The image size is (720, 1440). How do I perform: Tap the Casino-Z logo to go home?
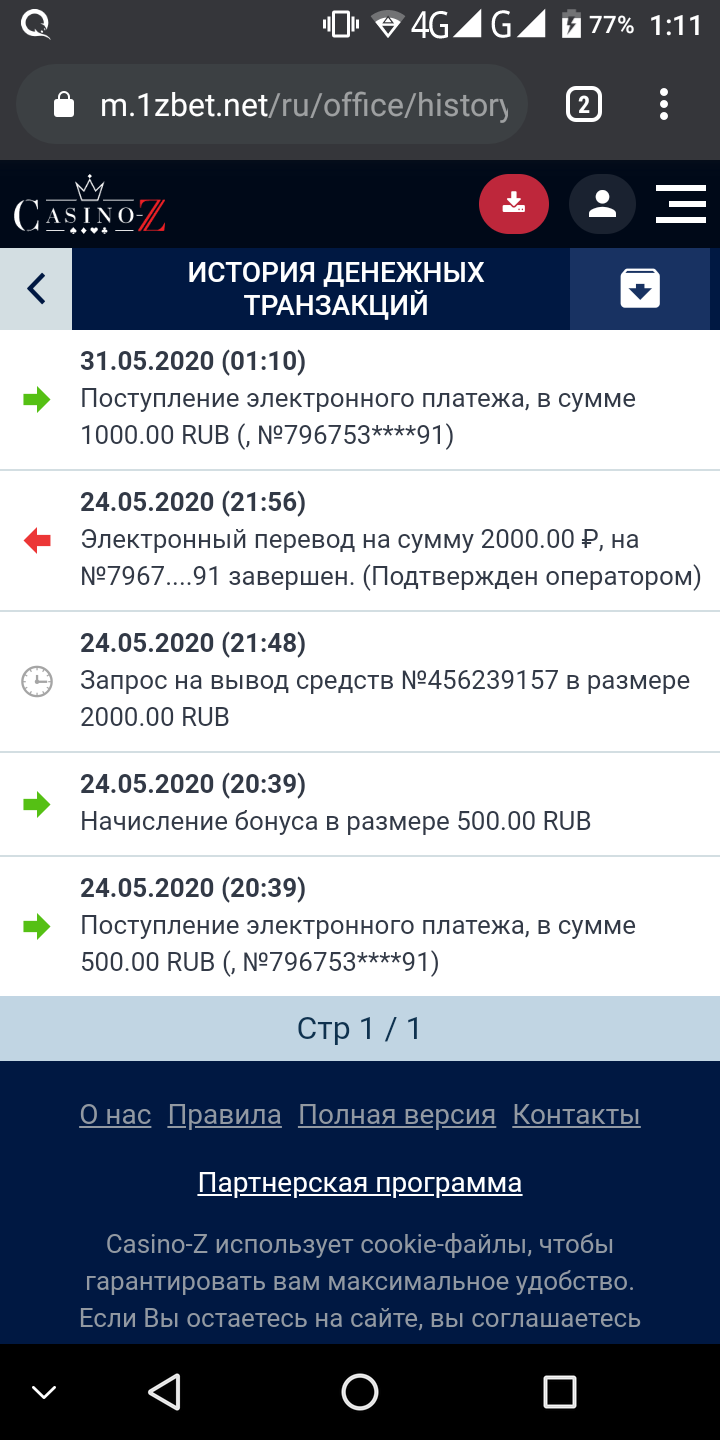pos(90,205)
